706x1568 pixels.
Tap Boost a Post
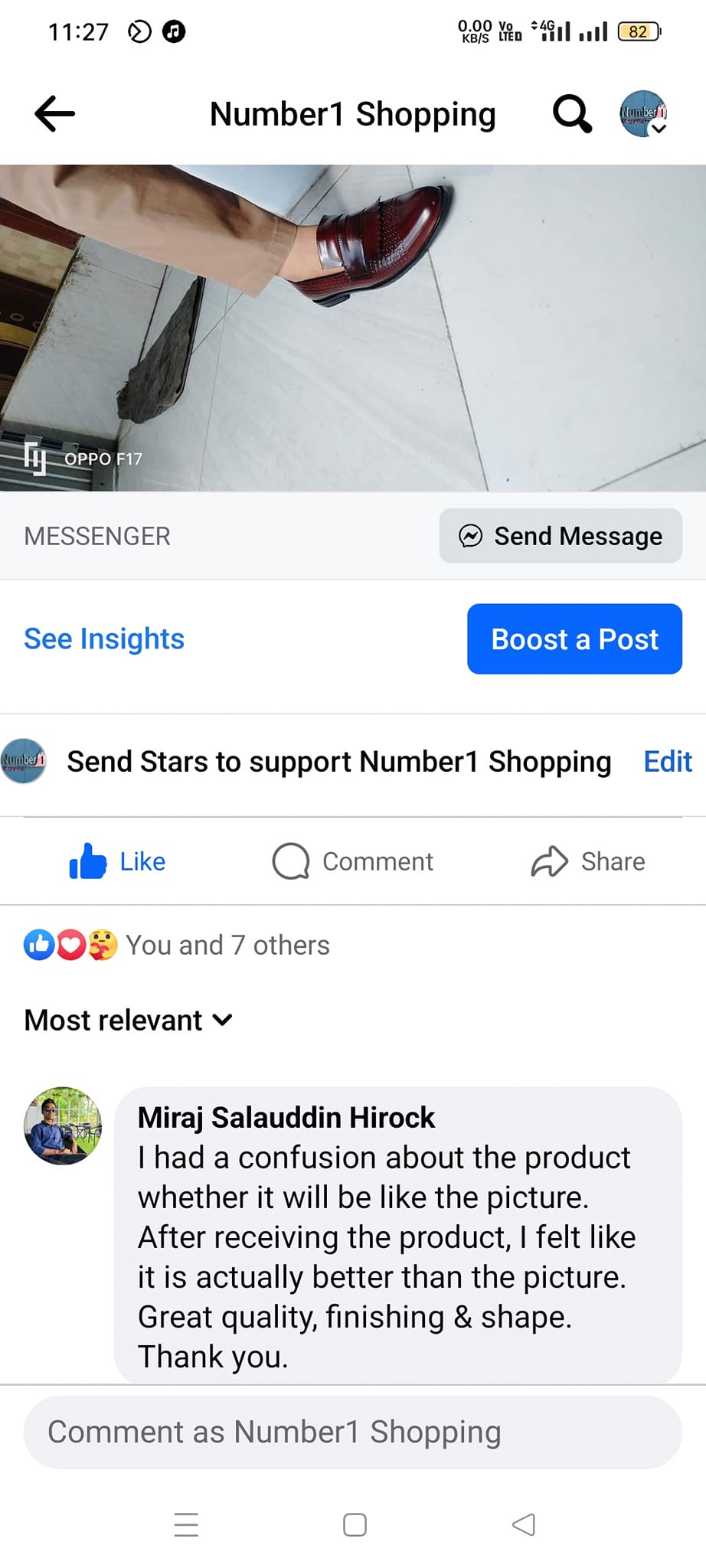coord(574,639)
